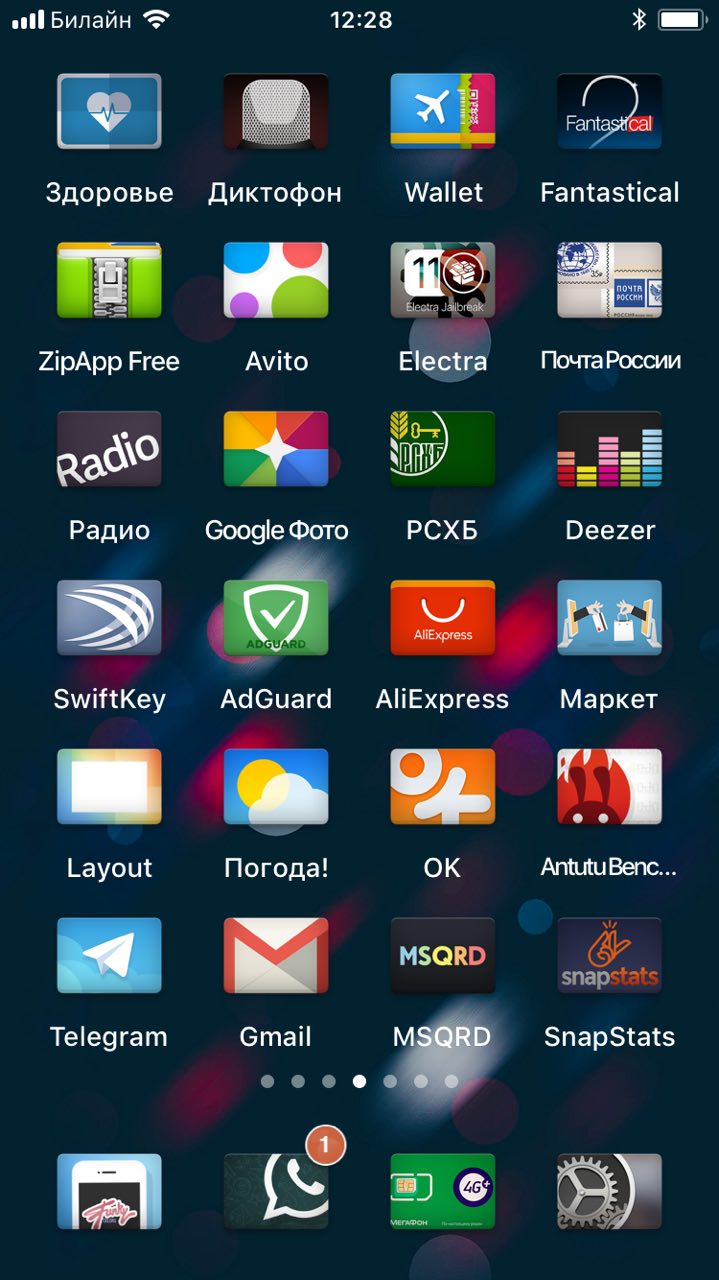Launch Electra jailbreak app

click(x=442, y=281)
